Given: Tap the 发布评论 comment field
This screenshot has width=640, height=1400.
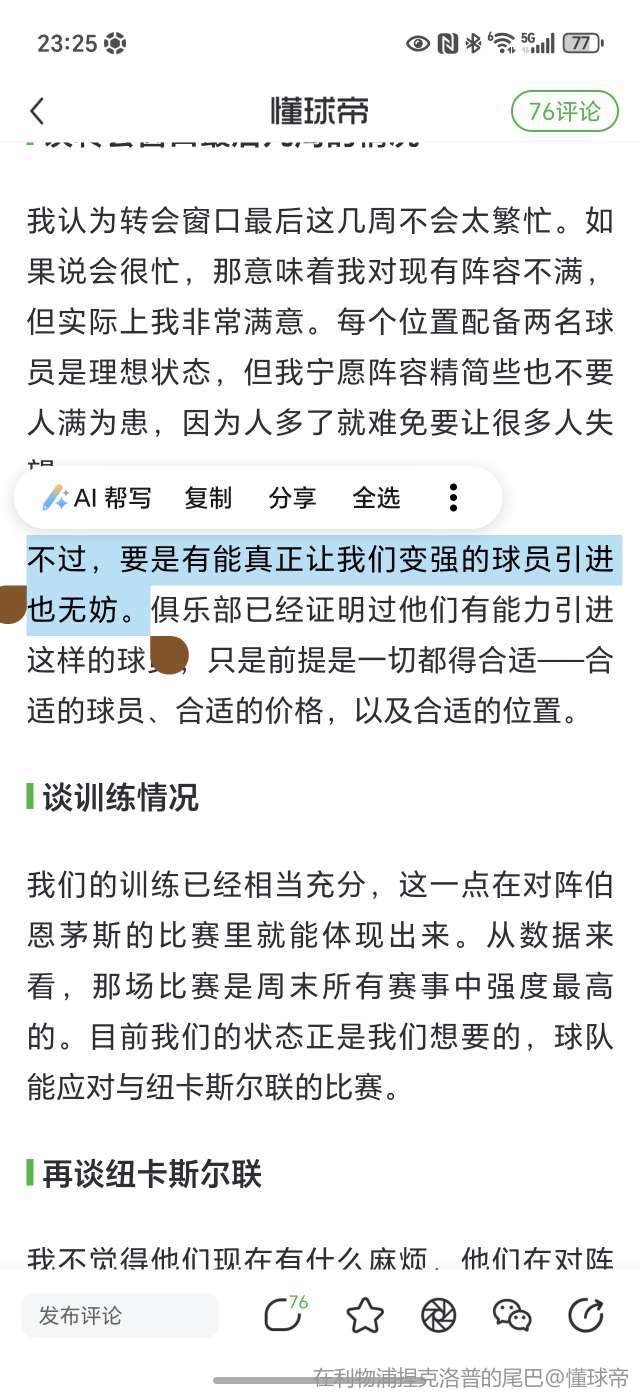Looking at the screenshot, I should 120,1315.
